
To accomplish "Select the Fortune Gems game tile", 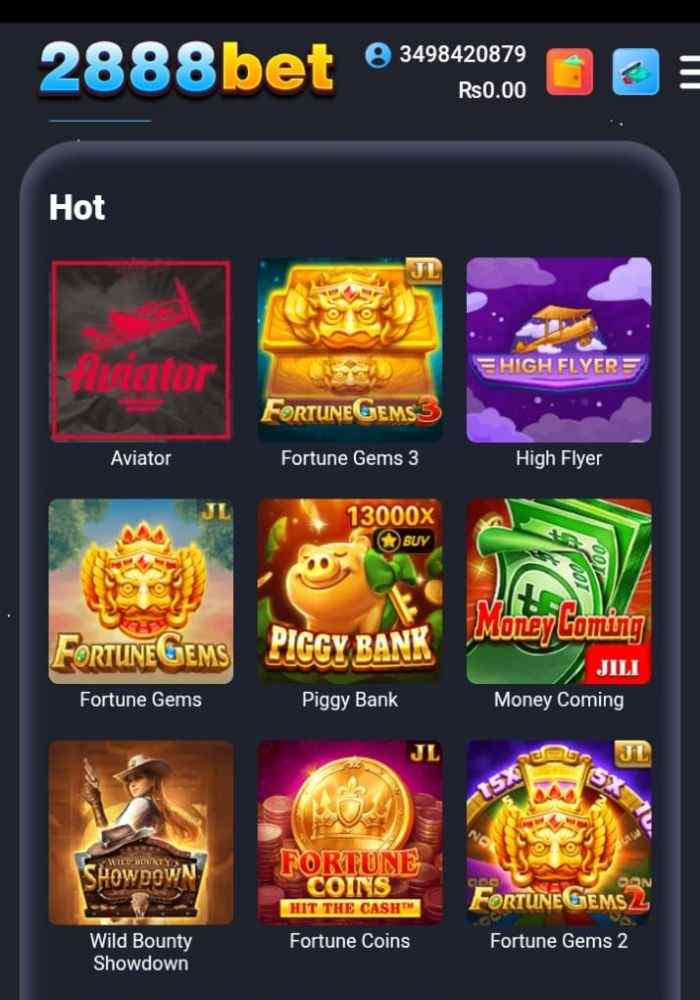I will (x=141, y=591).
